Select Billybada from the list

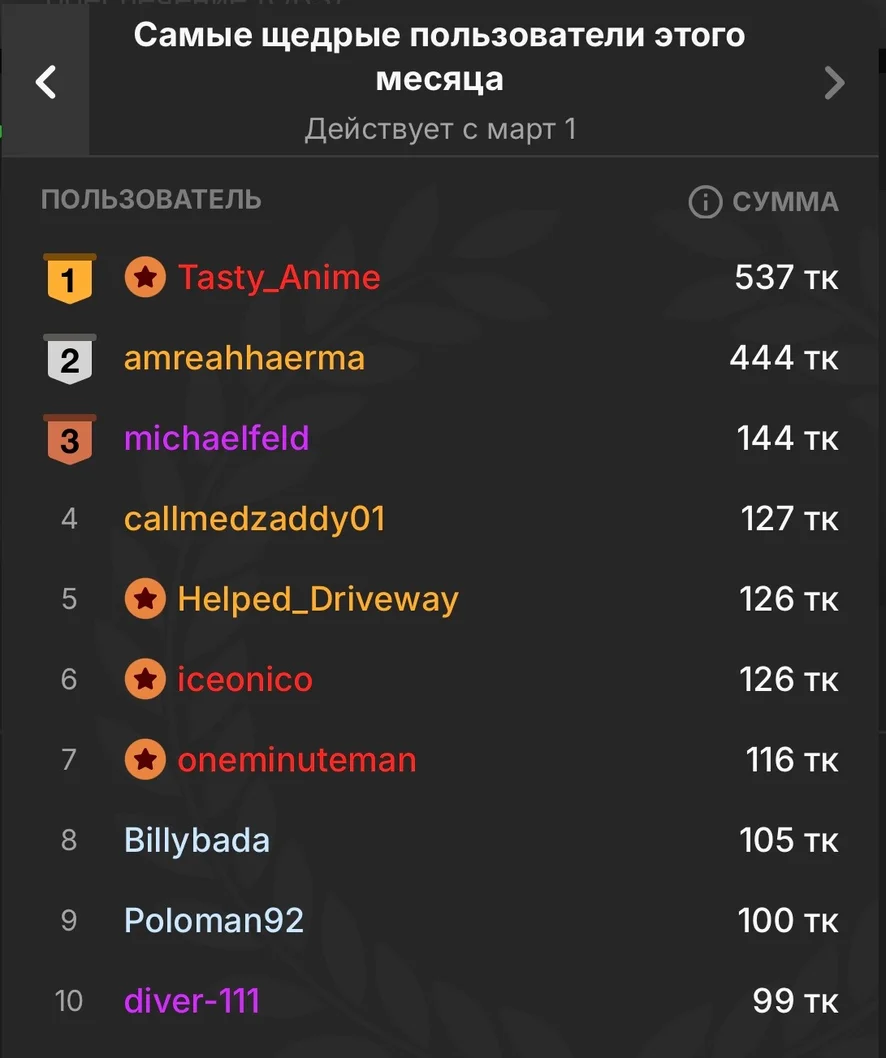[197, 840]
